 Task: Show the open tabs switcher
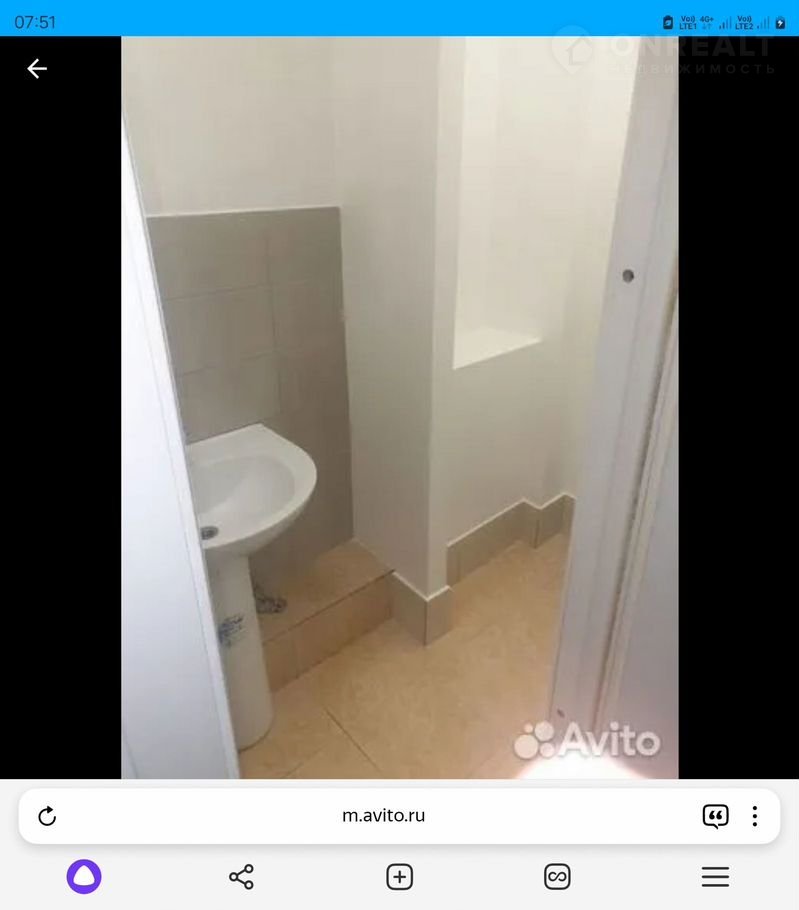point(557,877)
